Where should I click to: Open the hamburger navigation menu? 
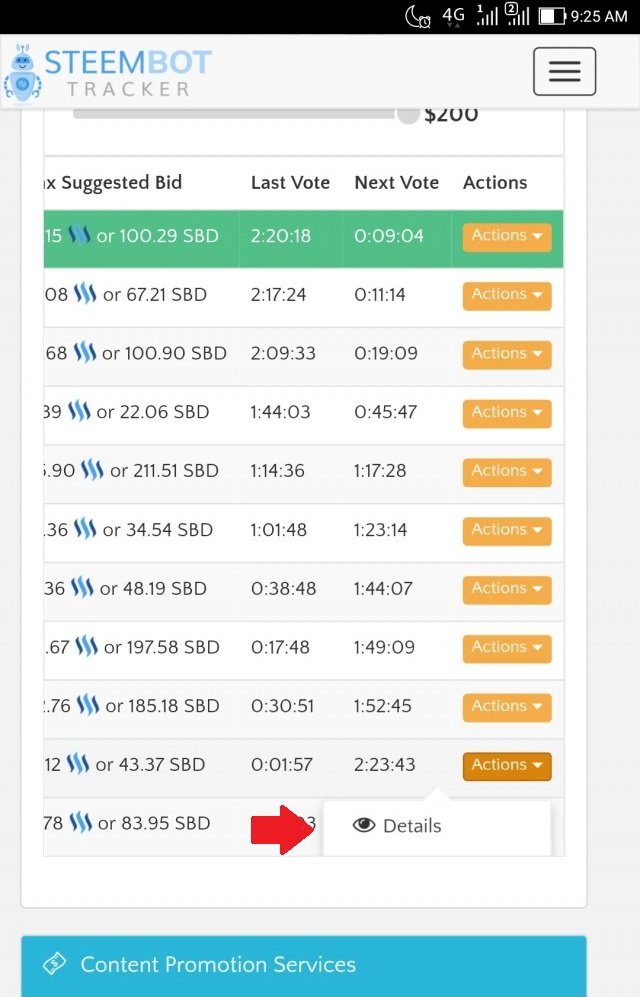coord(564,72)
